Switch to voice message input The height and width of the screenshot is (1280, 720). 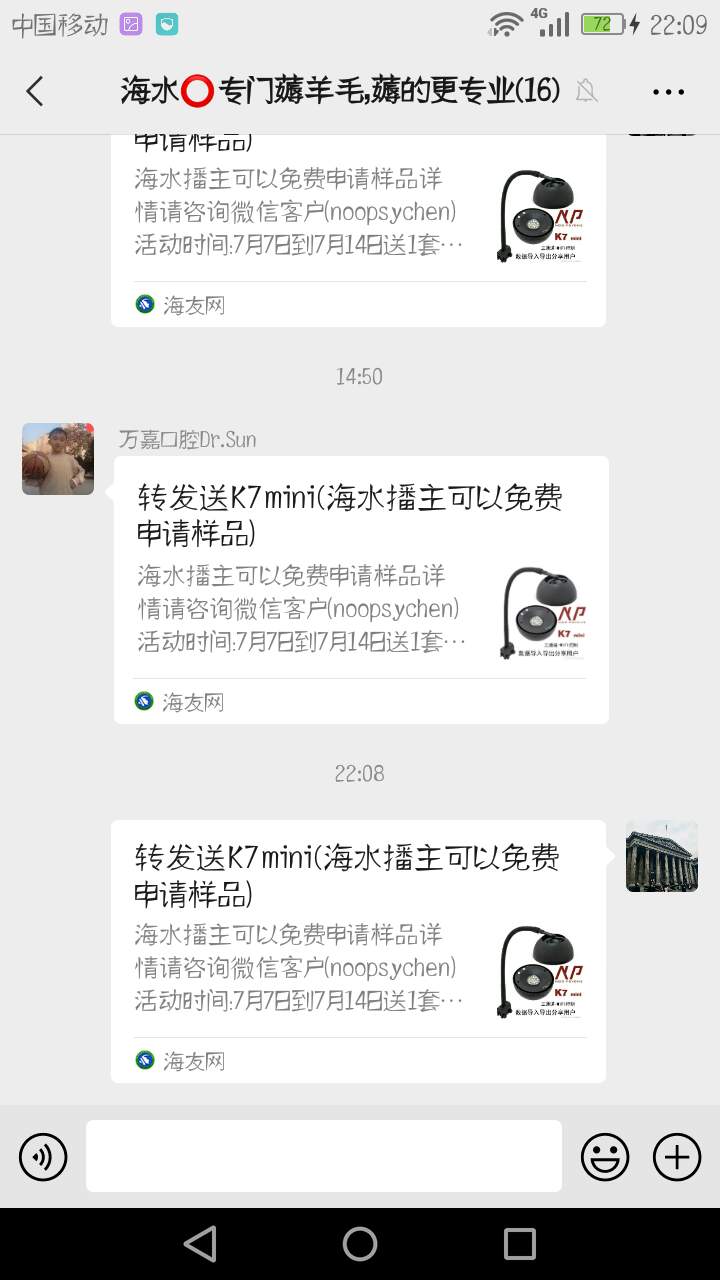coord(43,1157)
